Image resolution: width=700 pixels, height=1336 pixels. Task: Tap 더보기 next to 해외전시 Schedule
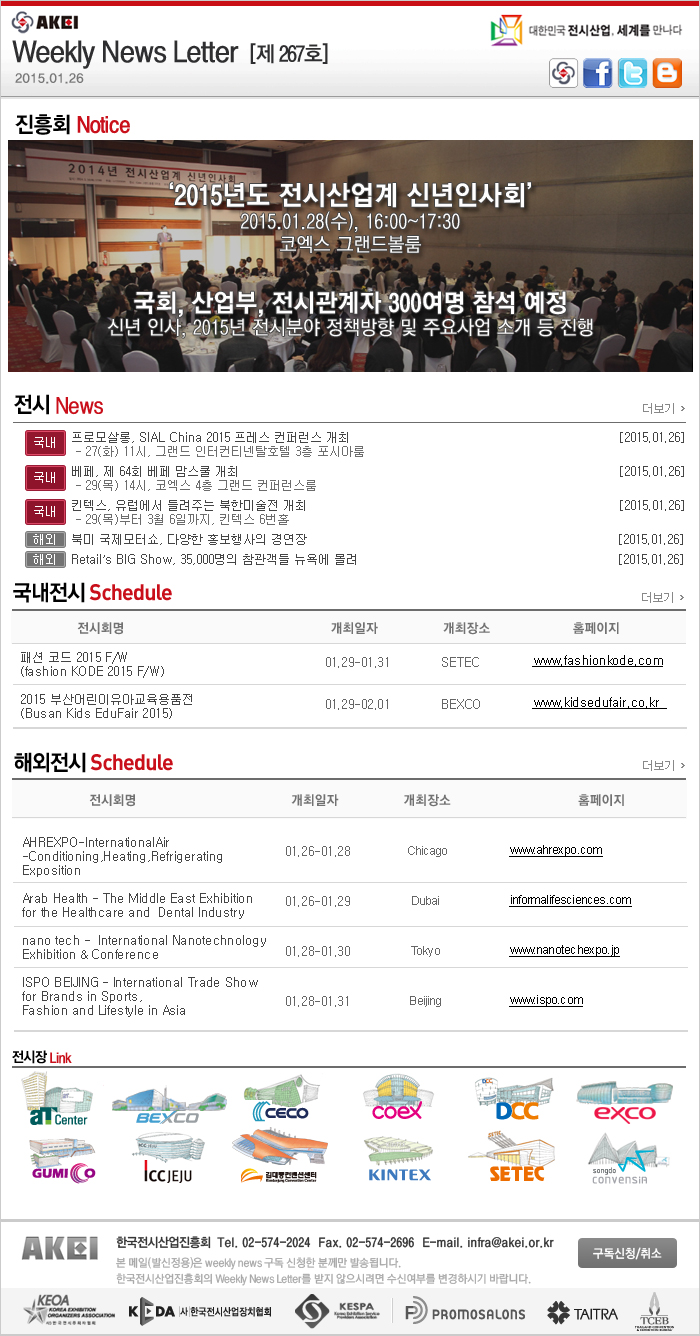point(663,765)
